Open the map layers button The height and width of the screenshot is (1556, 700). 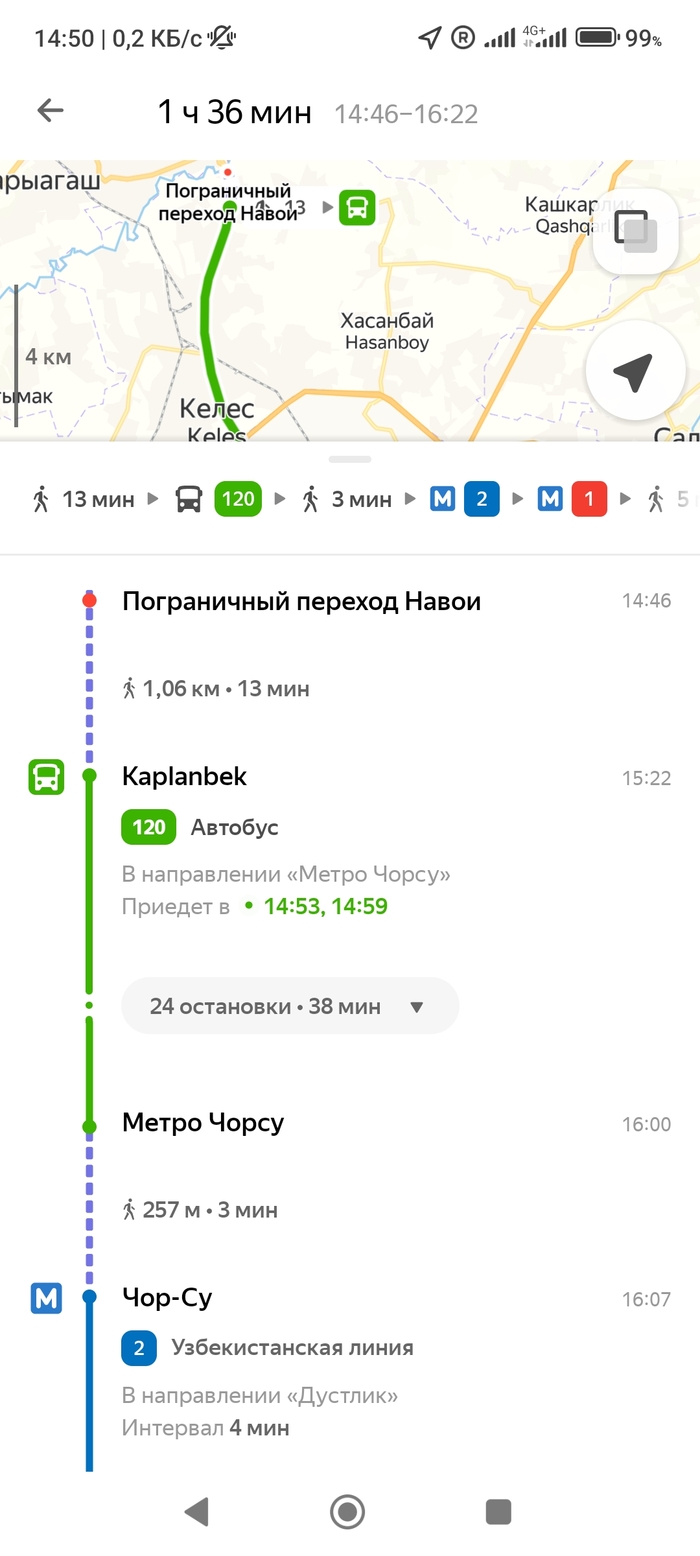point(636,231)
